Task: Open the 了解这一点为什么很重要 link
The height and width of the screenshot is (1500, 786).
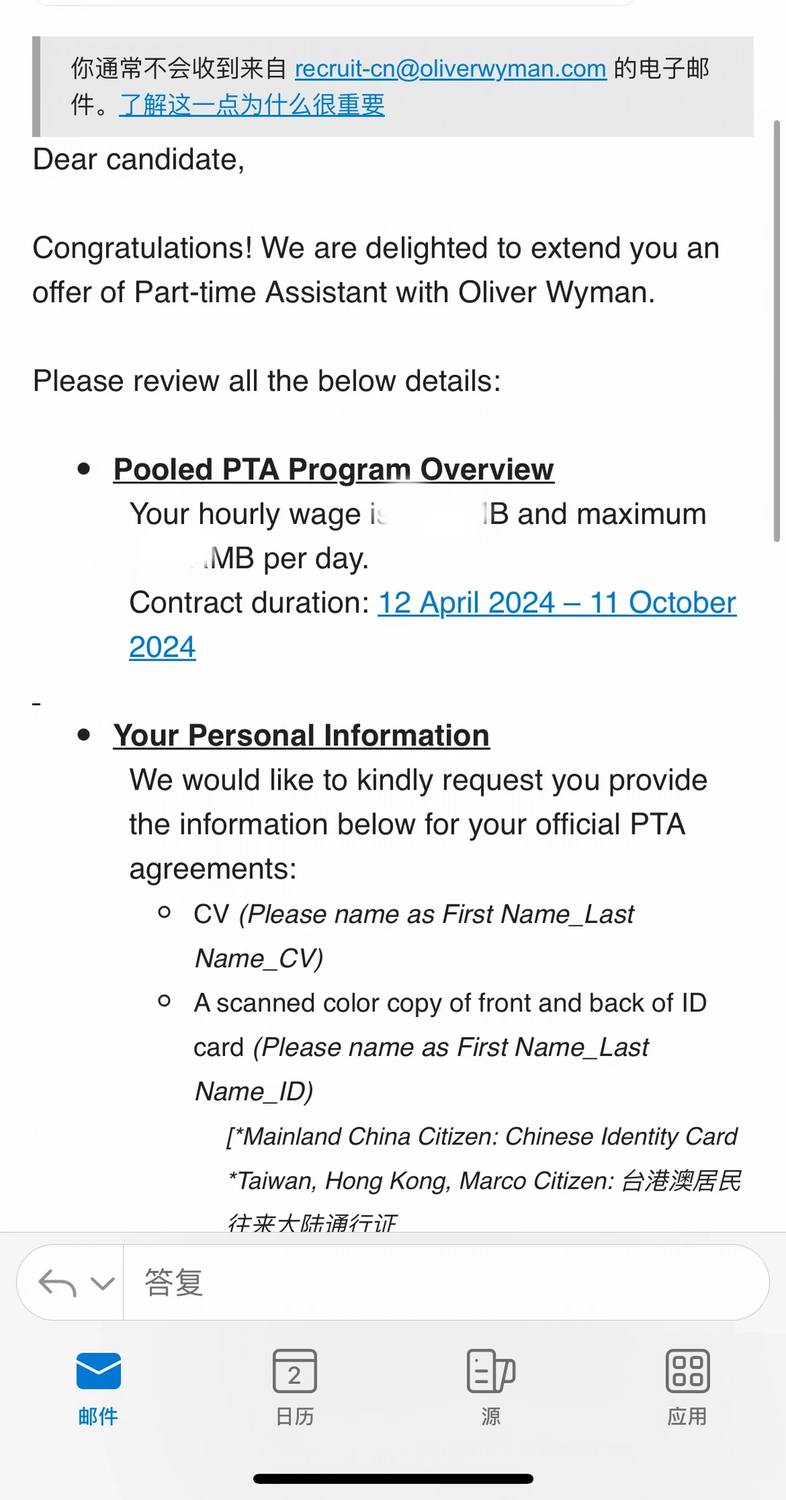Action: click(x=252, y=104)
